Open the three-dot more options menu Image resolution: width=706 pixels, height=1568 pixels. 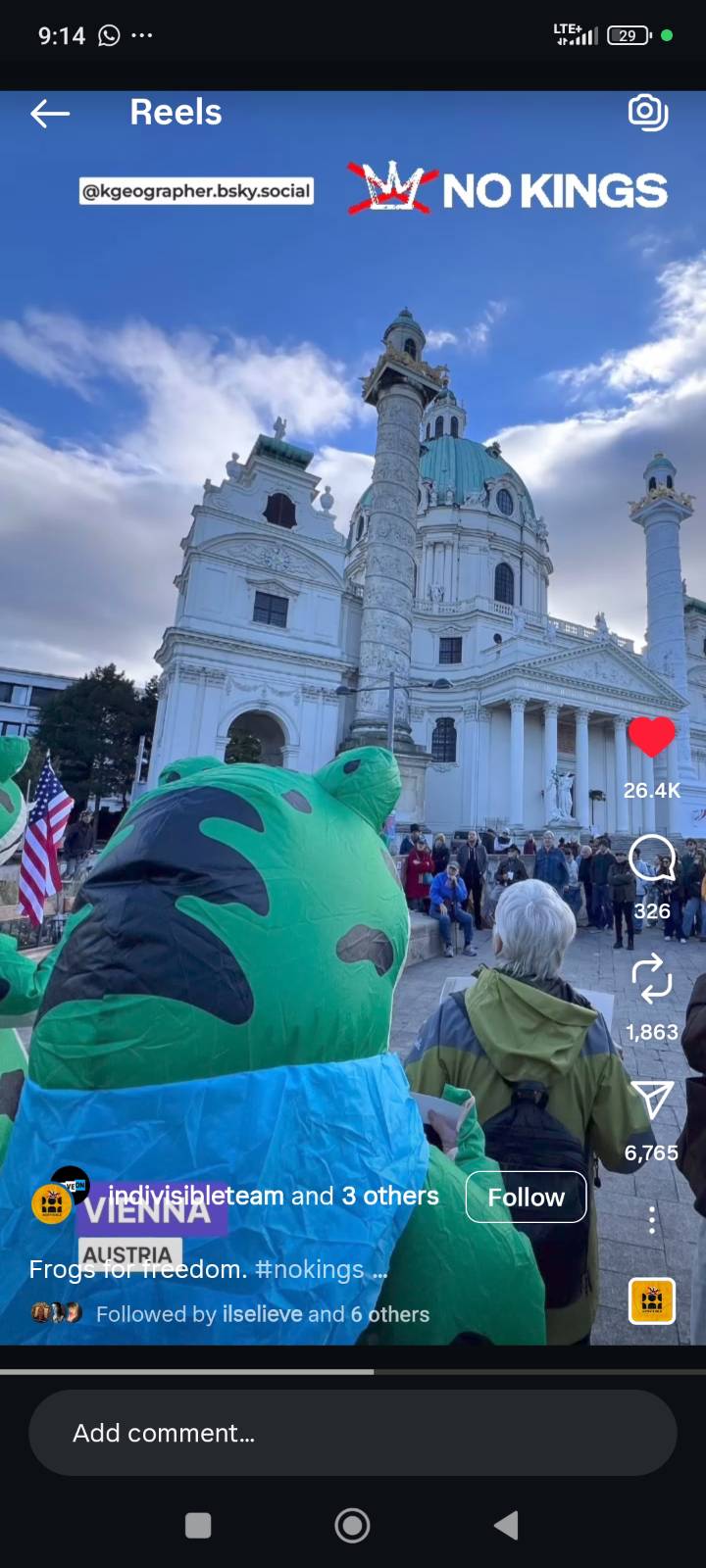[x=651, y=1220]
